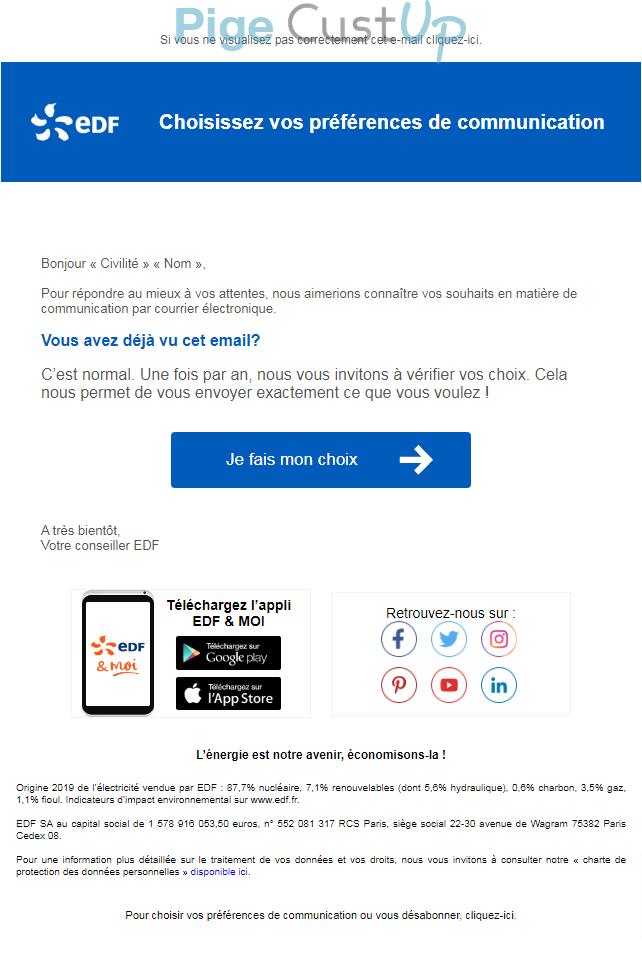Open the Google Play download badge
Viewport: 642px width, 960px height.
tap(228, 653)
